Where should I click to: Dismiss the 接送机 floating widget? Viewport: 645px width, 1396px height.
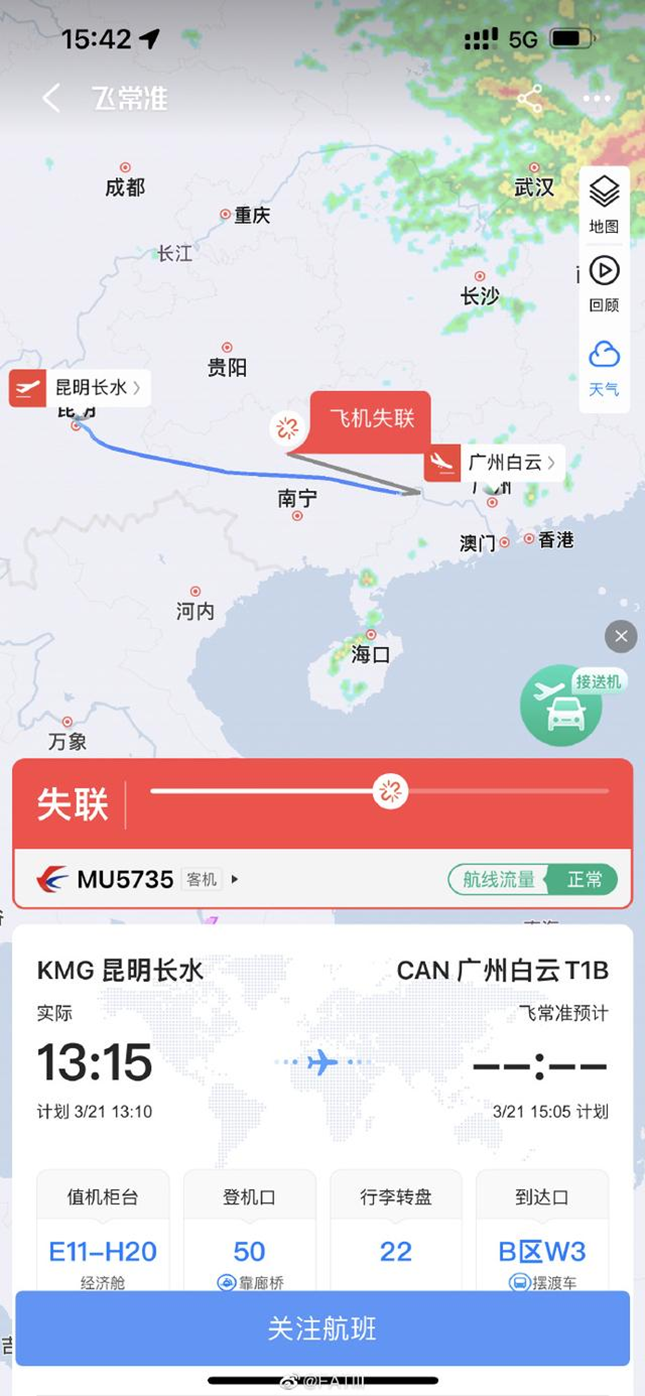coord(621,636)
